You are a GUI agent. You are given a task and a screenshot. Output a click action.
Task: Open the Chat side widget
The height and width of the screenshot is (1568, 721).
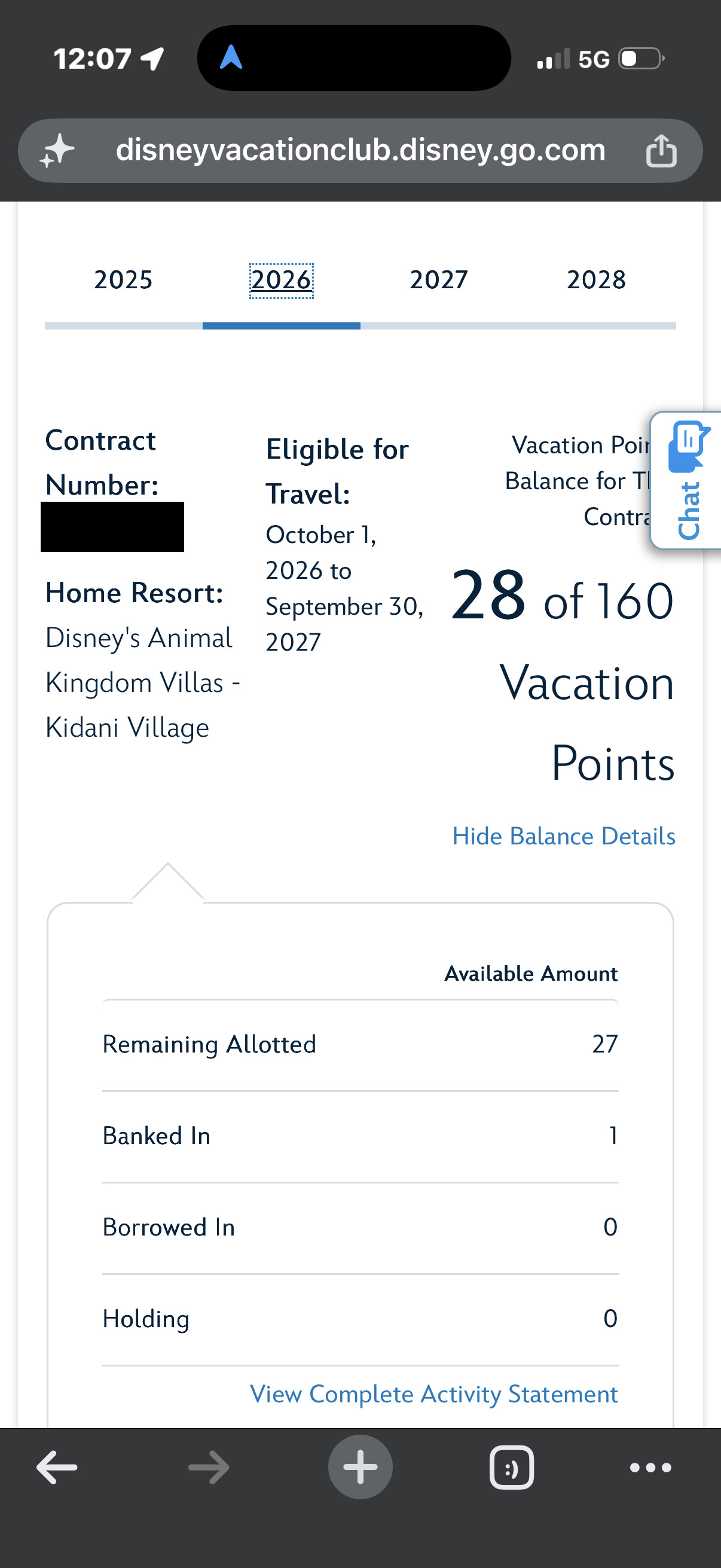coord(688,480)
